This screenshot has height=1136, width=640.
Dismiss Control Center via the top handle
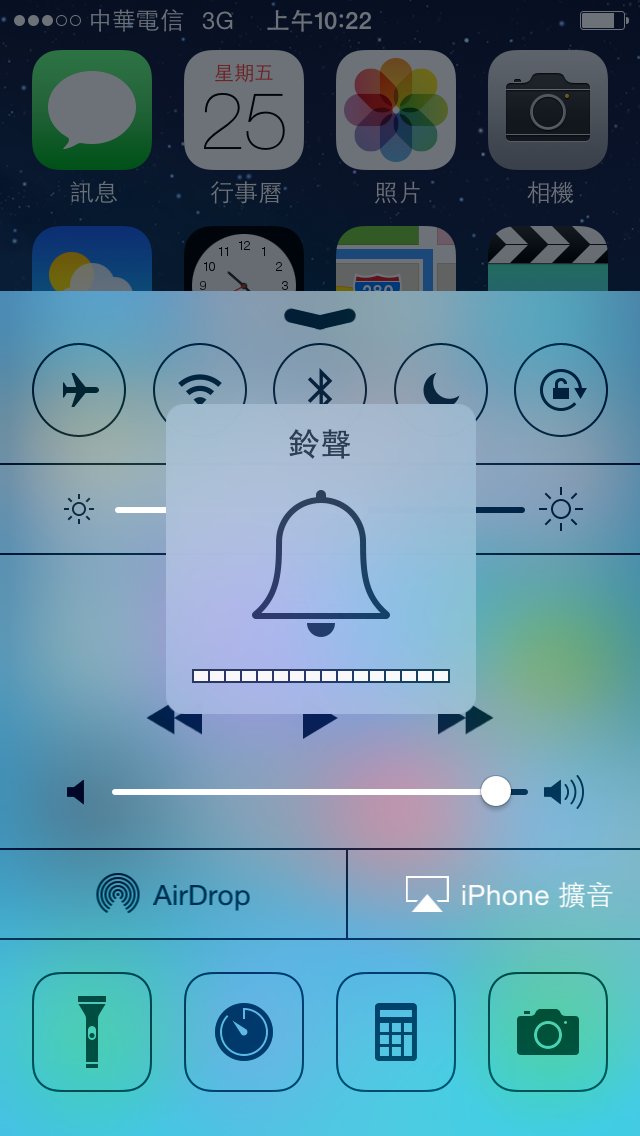click(320, 318)
